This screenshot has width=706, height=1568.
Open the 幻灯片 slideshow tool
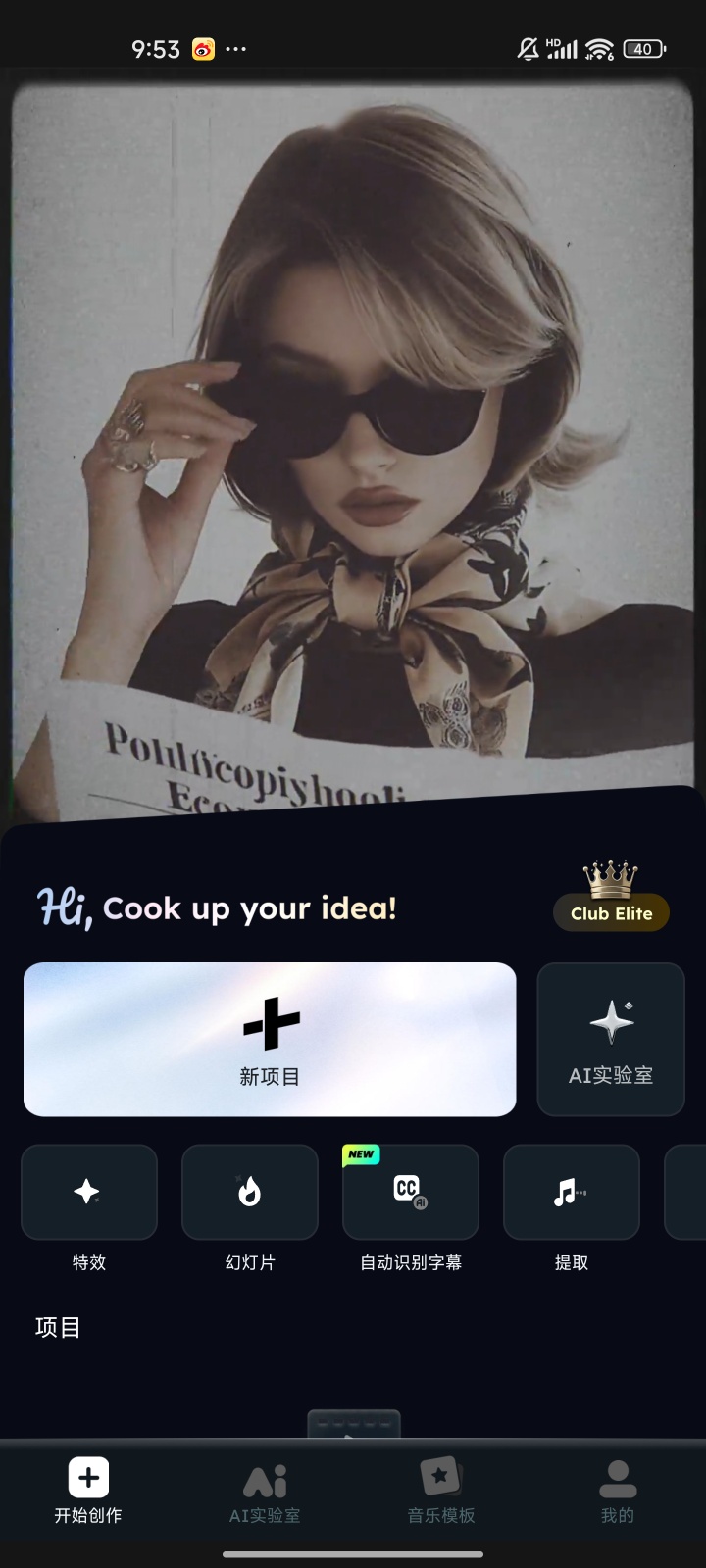point(249,1192)
